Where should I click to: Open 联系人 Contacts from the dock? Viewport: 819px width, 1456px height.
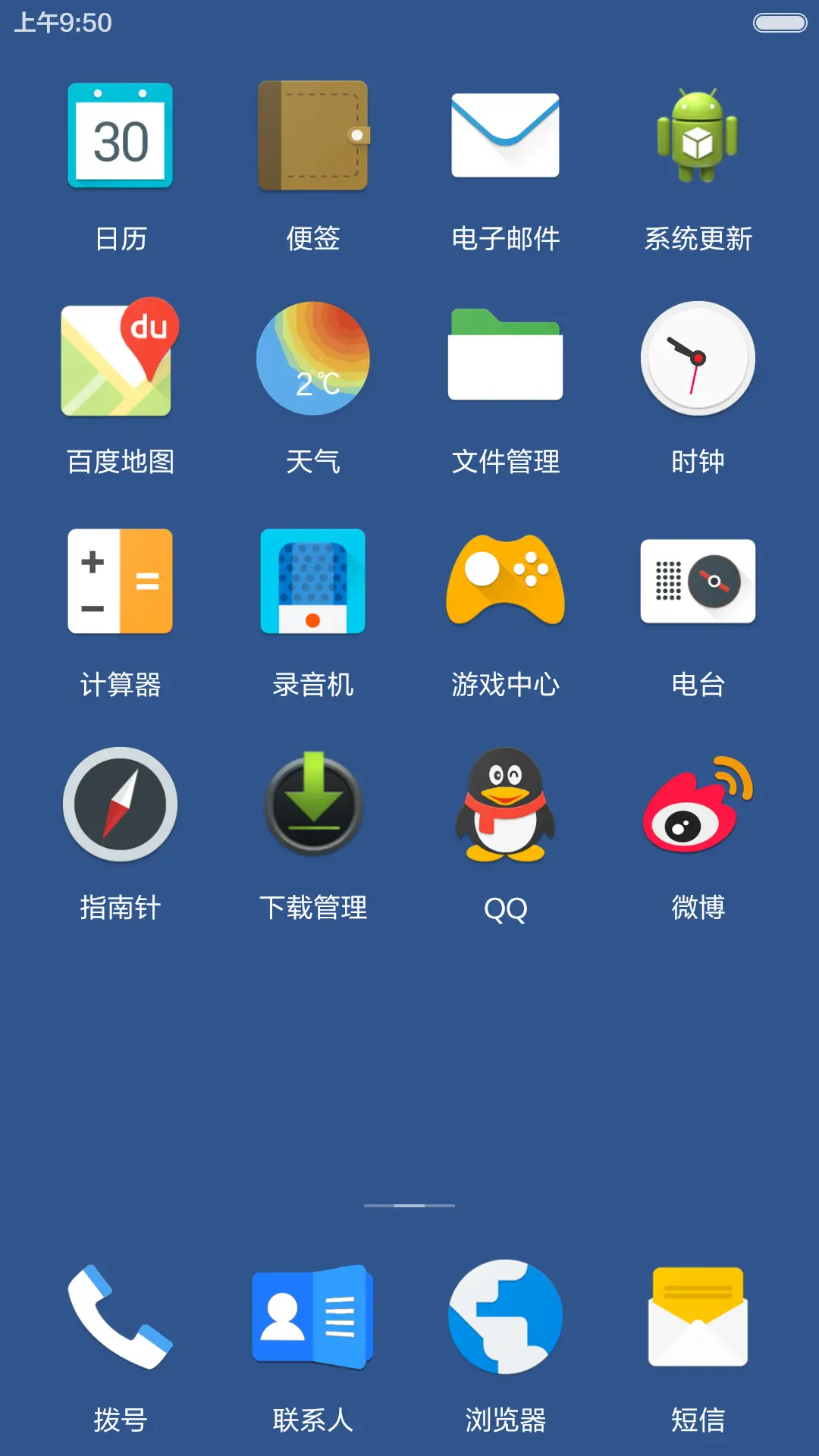(x=313, y=1317)
